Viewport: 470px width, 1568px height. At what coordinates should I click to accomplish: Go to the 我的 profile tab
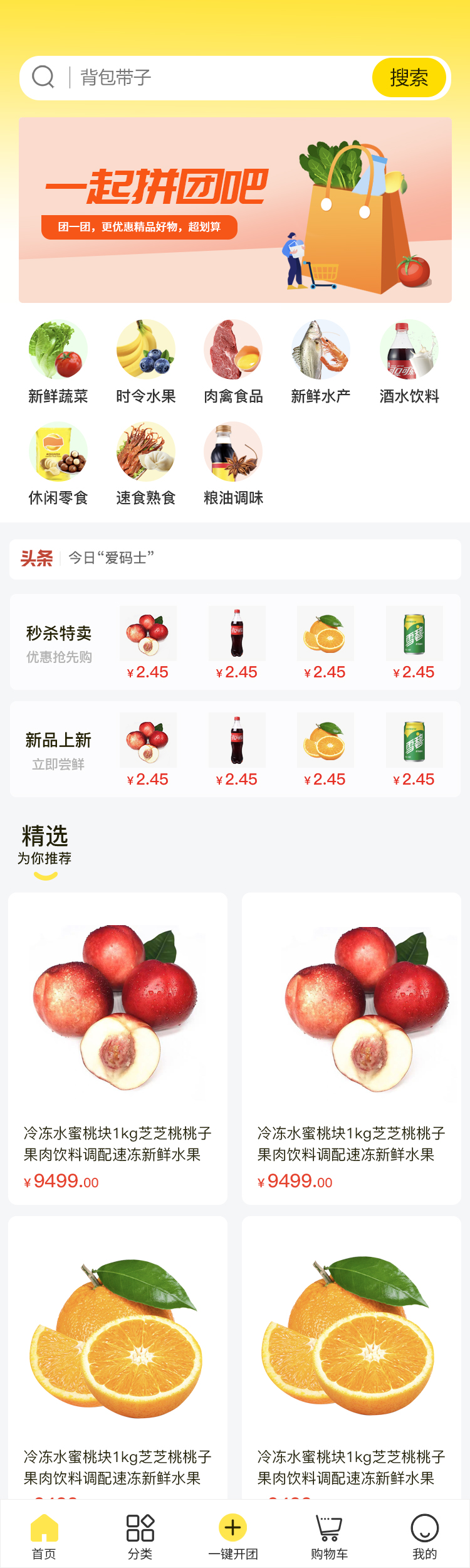pyautogui.click(x=424, y=1535)
